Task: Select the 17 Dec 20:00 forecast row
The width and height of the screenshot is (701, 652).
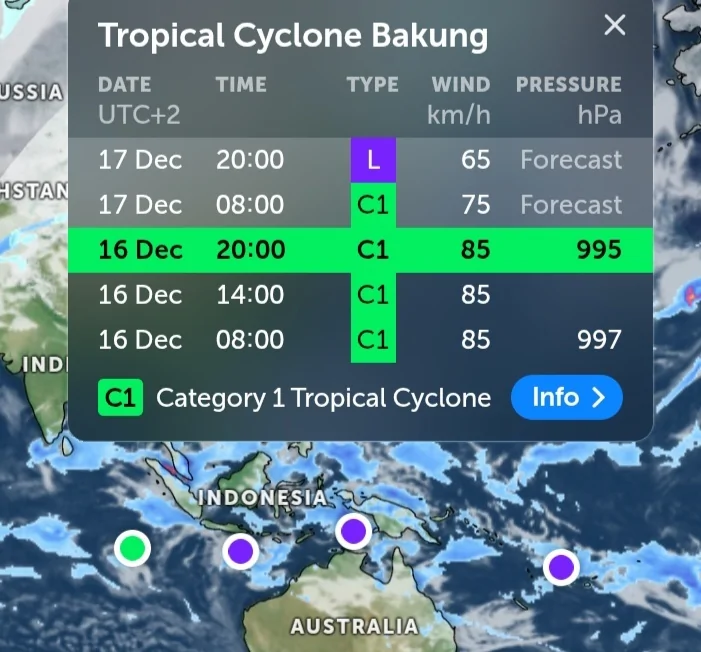Action: (360, 160)
